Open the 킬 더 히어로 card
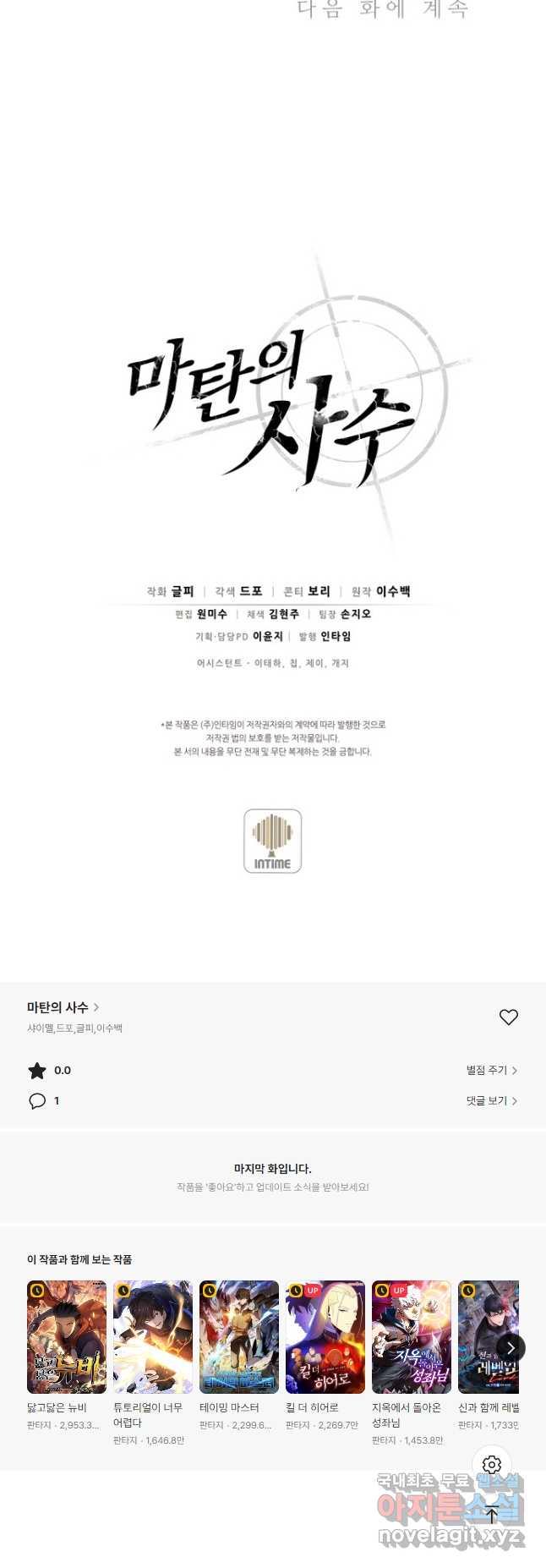The height and width of the screenshot is (1568, 546). pyautogui.click(x=325, y=1337)
